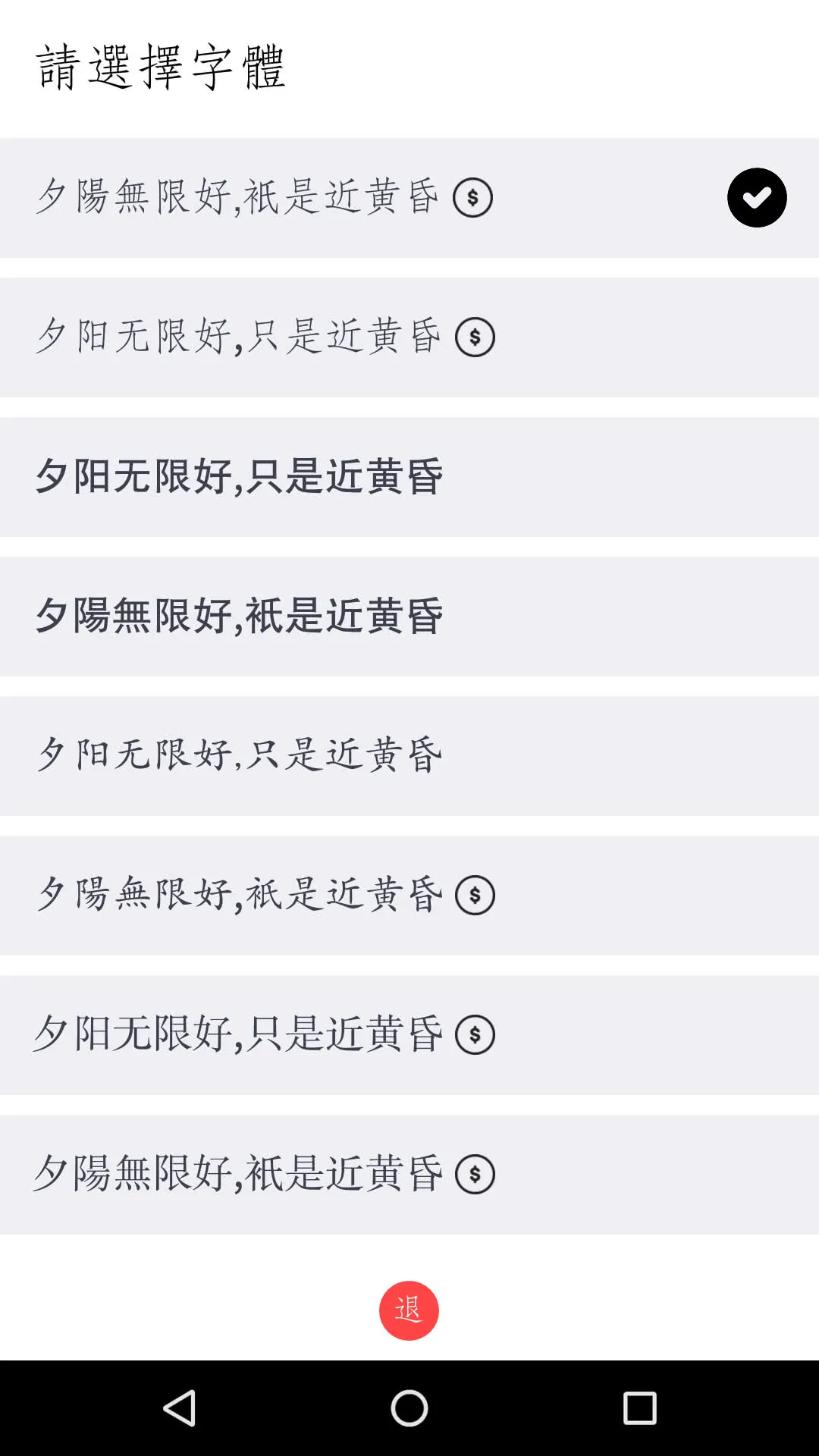
Task: Select the paid traditional brush calligraphy font
Action: (409, 896)
